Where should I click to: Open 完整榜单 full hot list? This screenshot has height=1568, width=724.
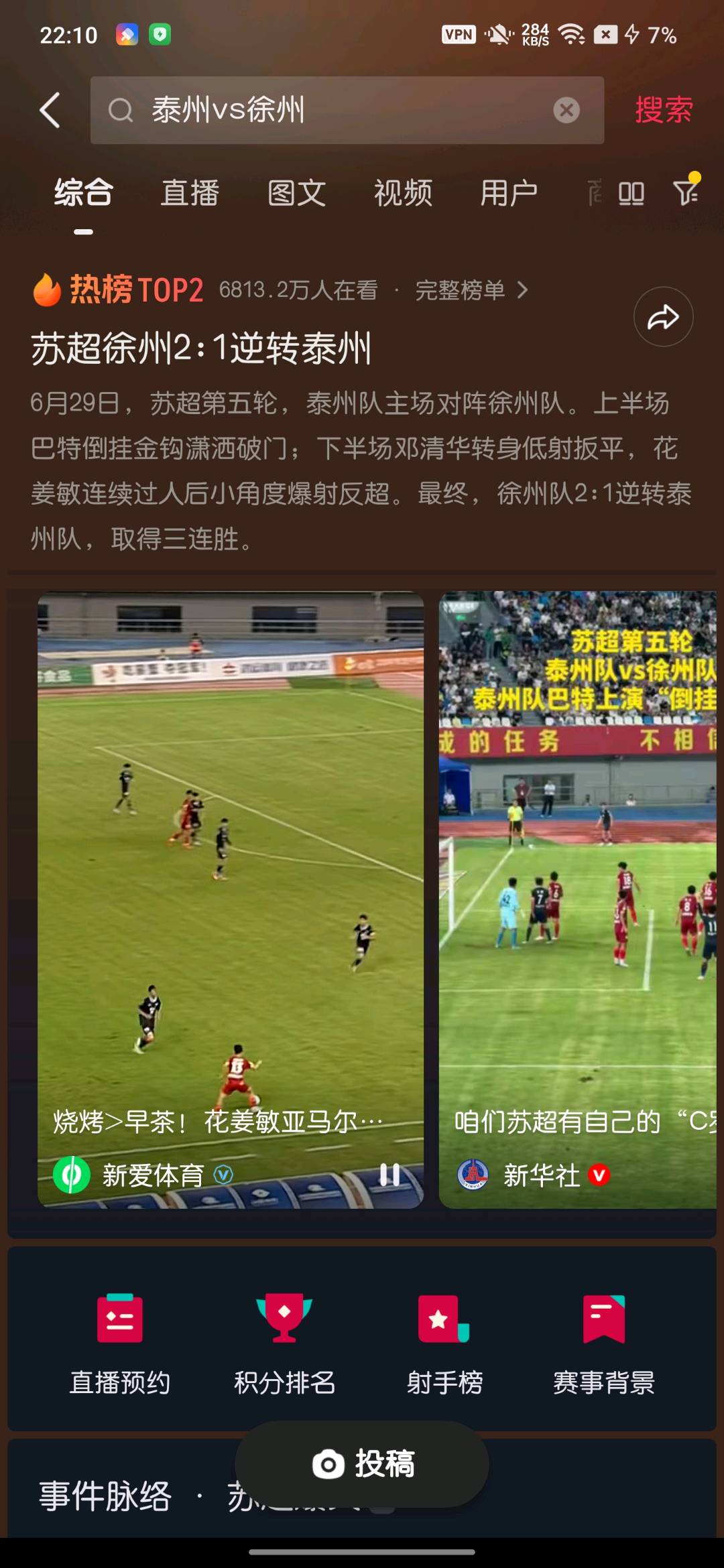[471, 290]
